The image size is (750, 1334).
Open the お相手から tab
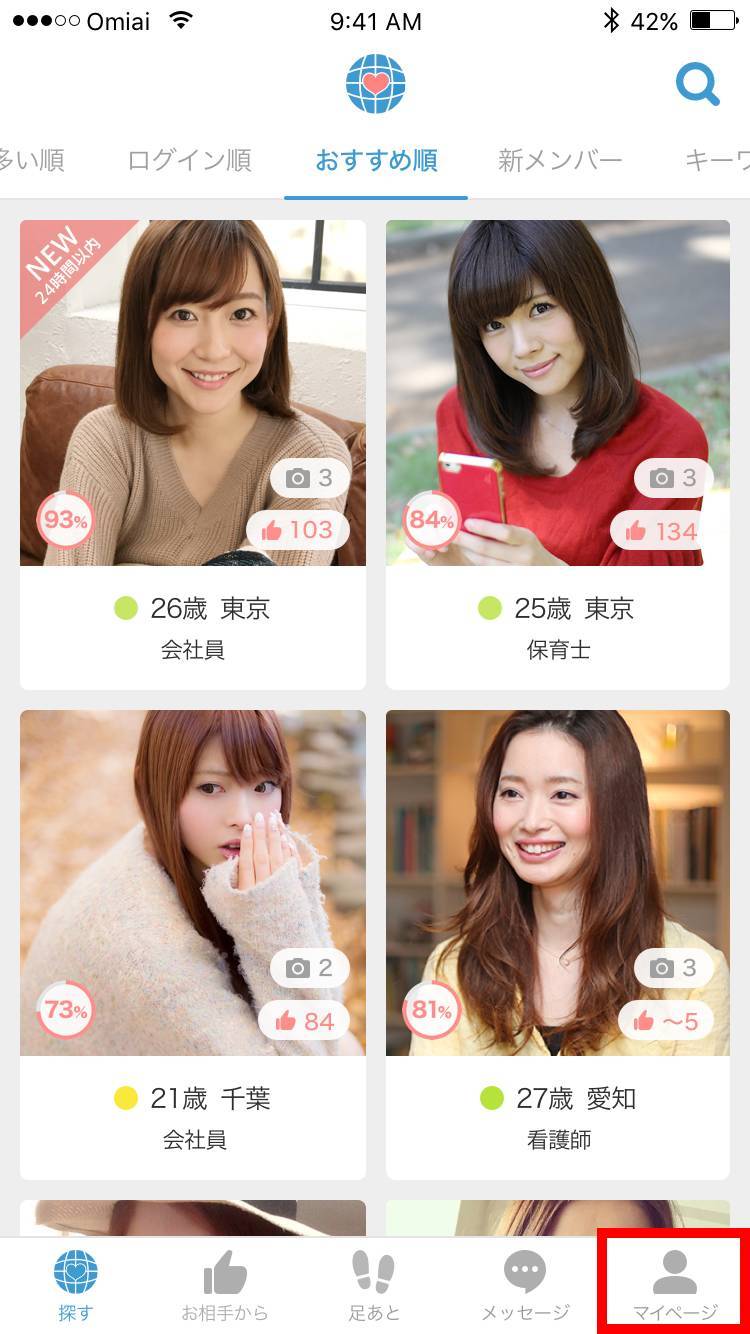[225, 1286]
